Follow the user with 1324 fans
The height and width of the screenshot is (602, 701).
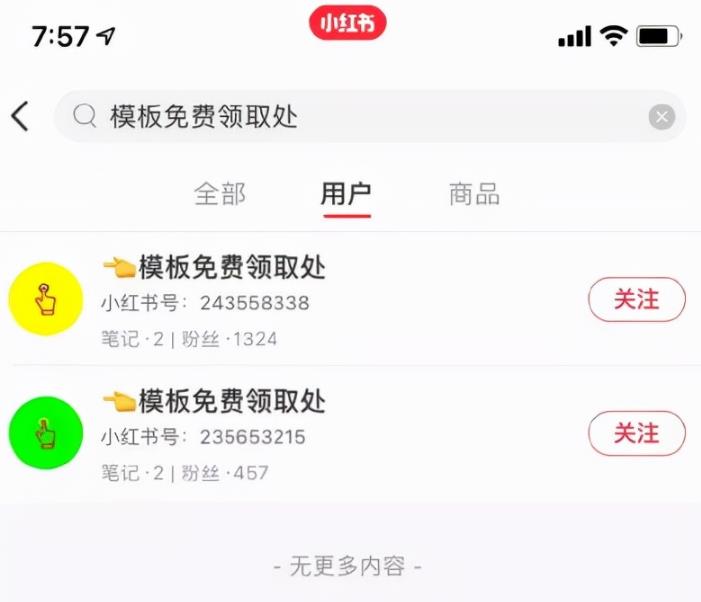pyautogui.click(x=636, y=299)
